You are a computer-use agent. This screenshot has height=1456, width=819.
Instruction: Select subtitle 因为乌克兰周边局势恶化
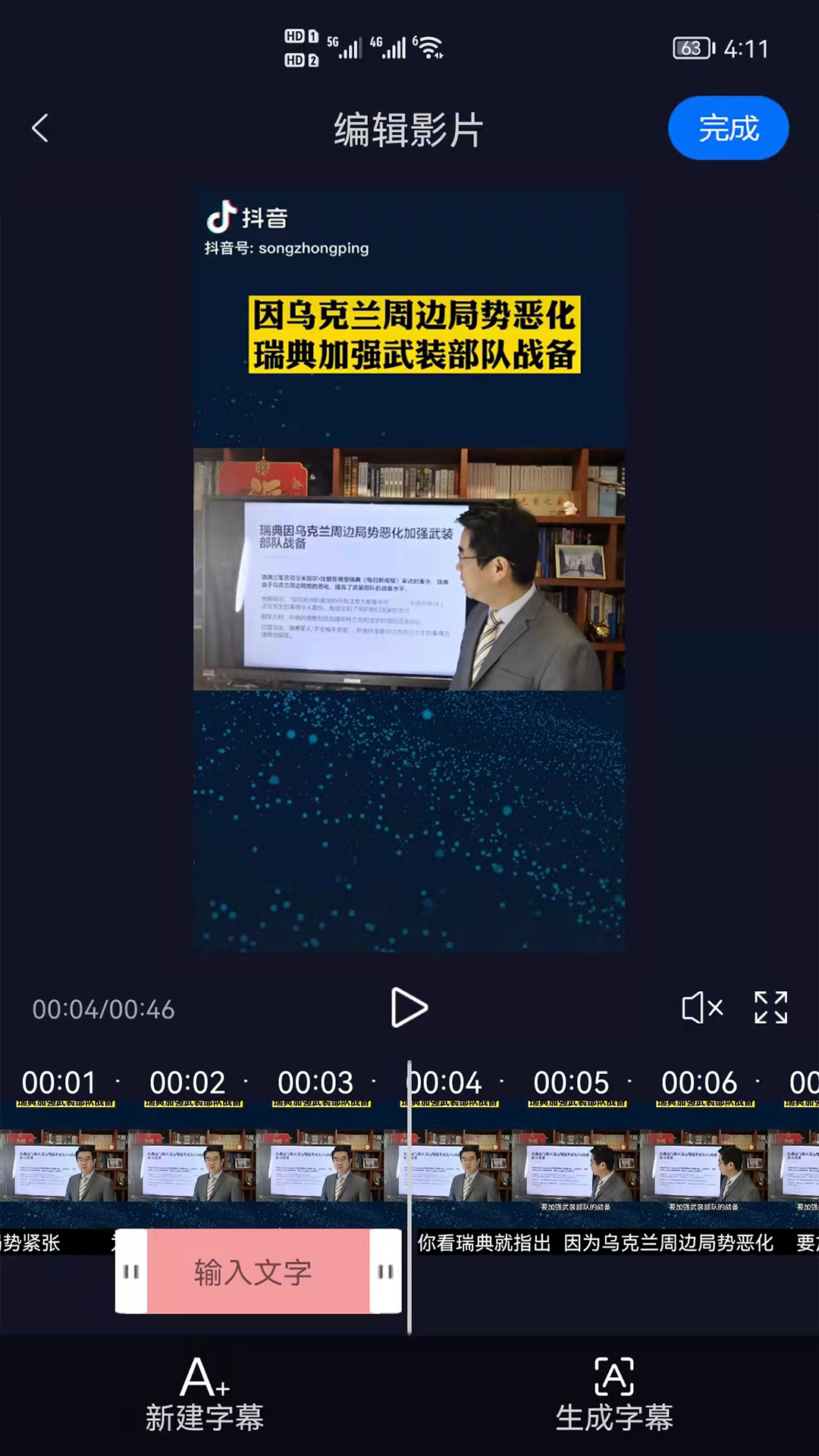[x=668, y=1243]
